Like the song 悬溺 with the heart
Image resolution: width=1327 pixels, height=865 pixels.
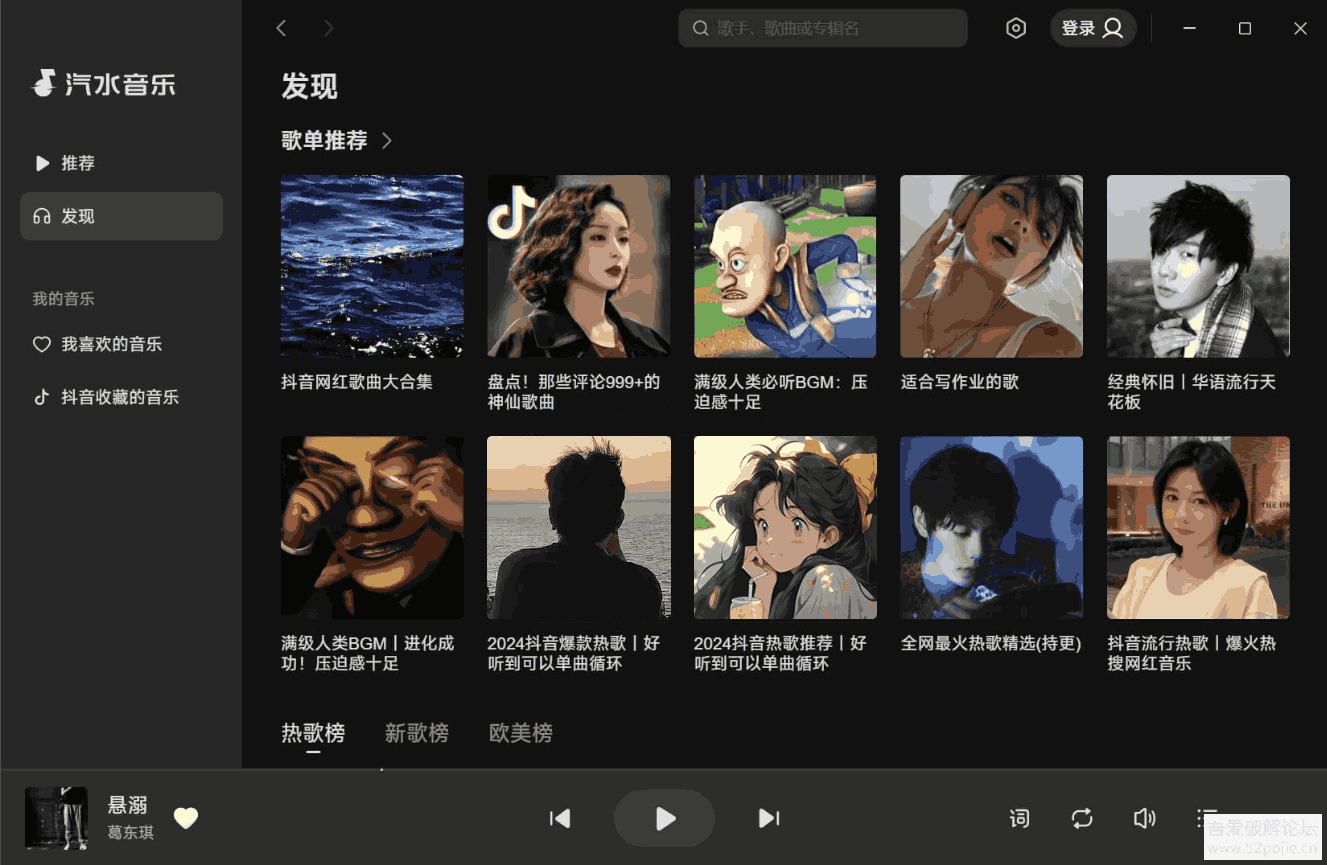tap(186, 818)
